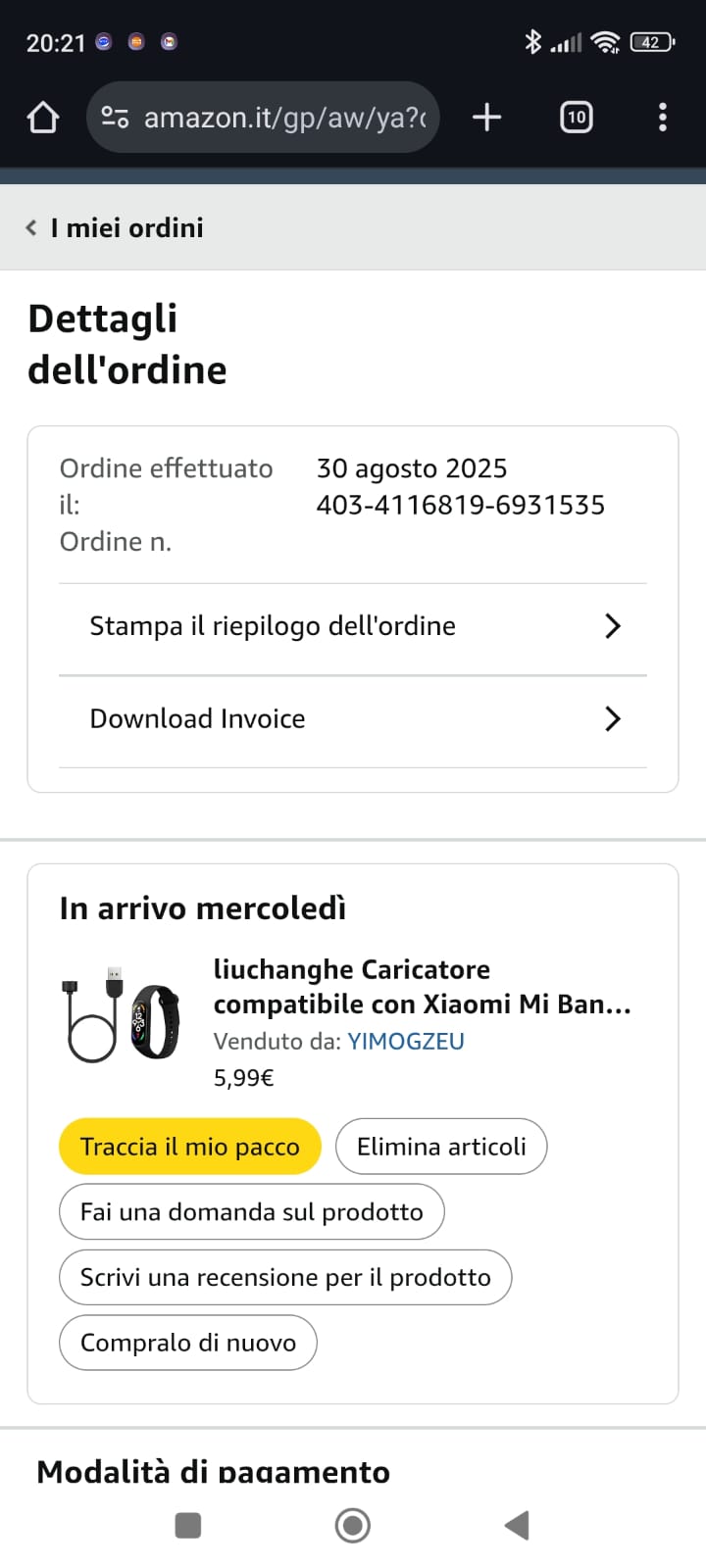Screen dimensions: 706x1568
Task: Open the Download Invoice row
Action: point(353,719)
